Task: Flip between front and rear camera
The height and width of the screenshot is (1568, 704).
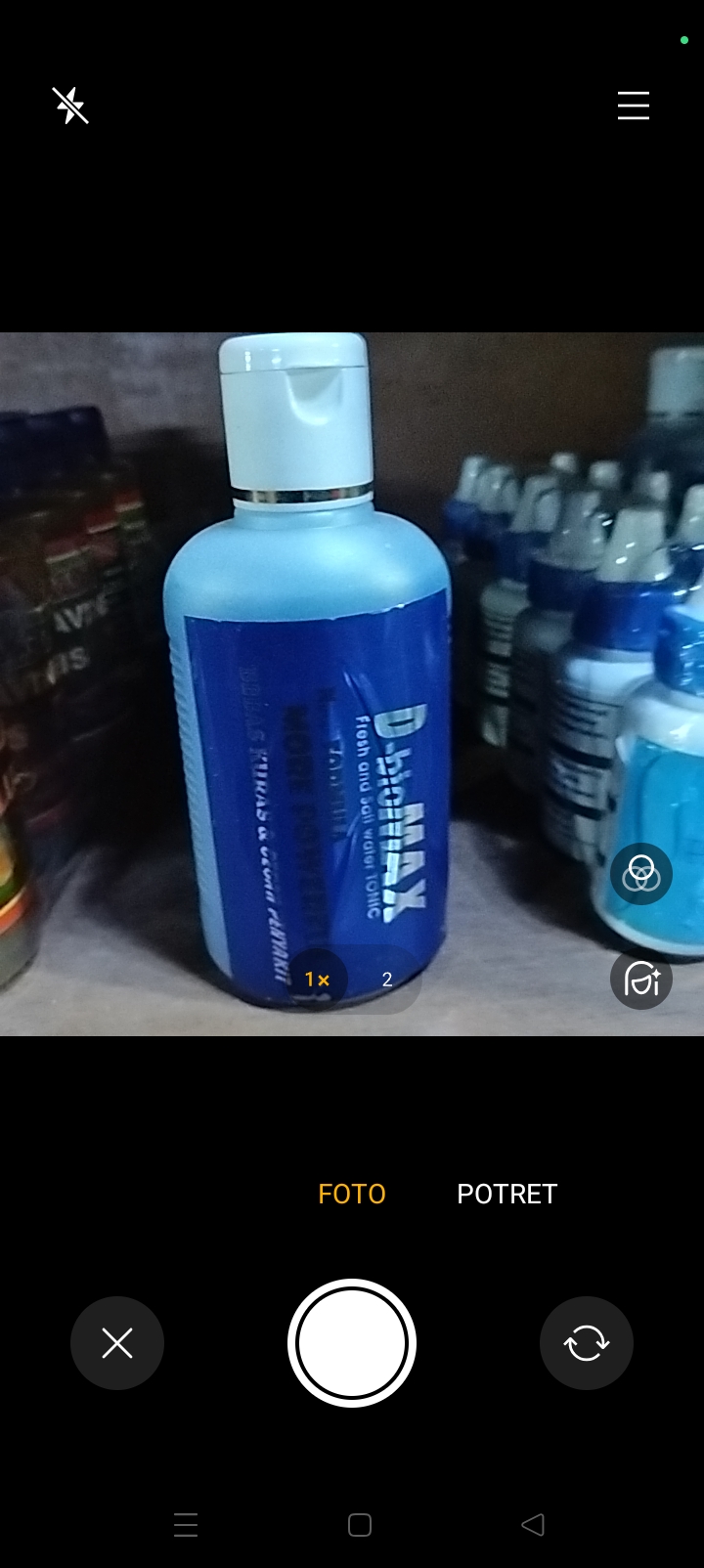Action: click(x=587, y=1343)
